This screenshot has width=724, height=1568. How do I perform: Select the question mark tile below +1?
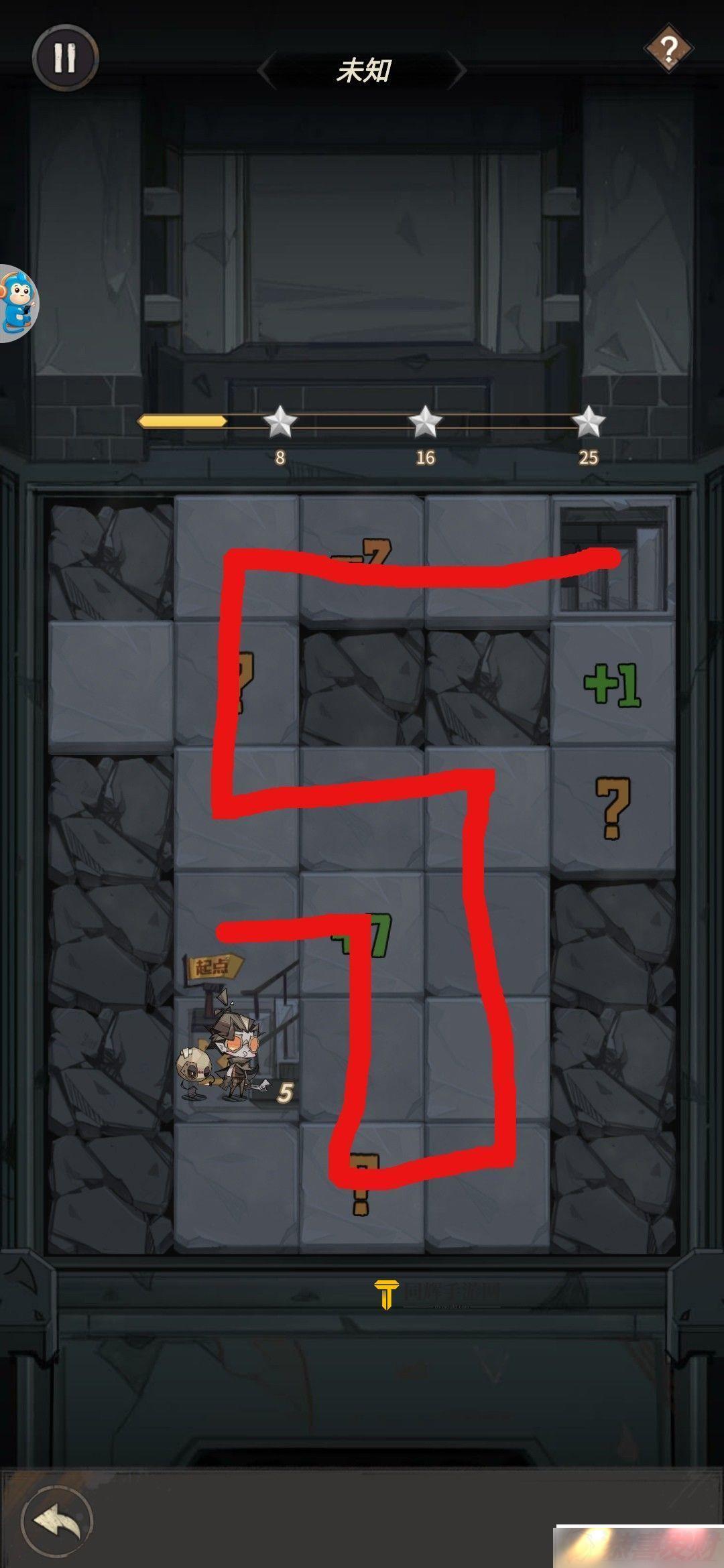coord(612,809)
